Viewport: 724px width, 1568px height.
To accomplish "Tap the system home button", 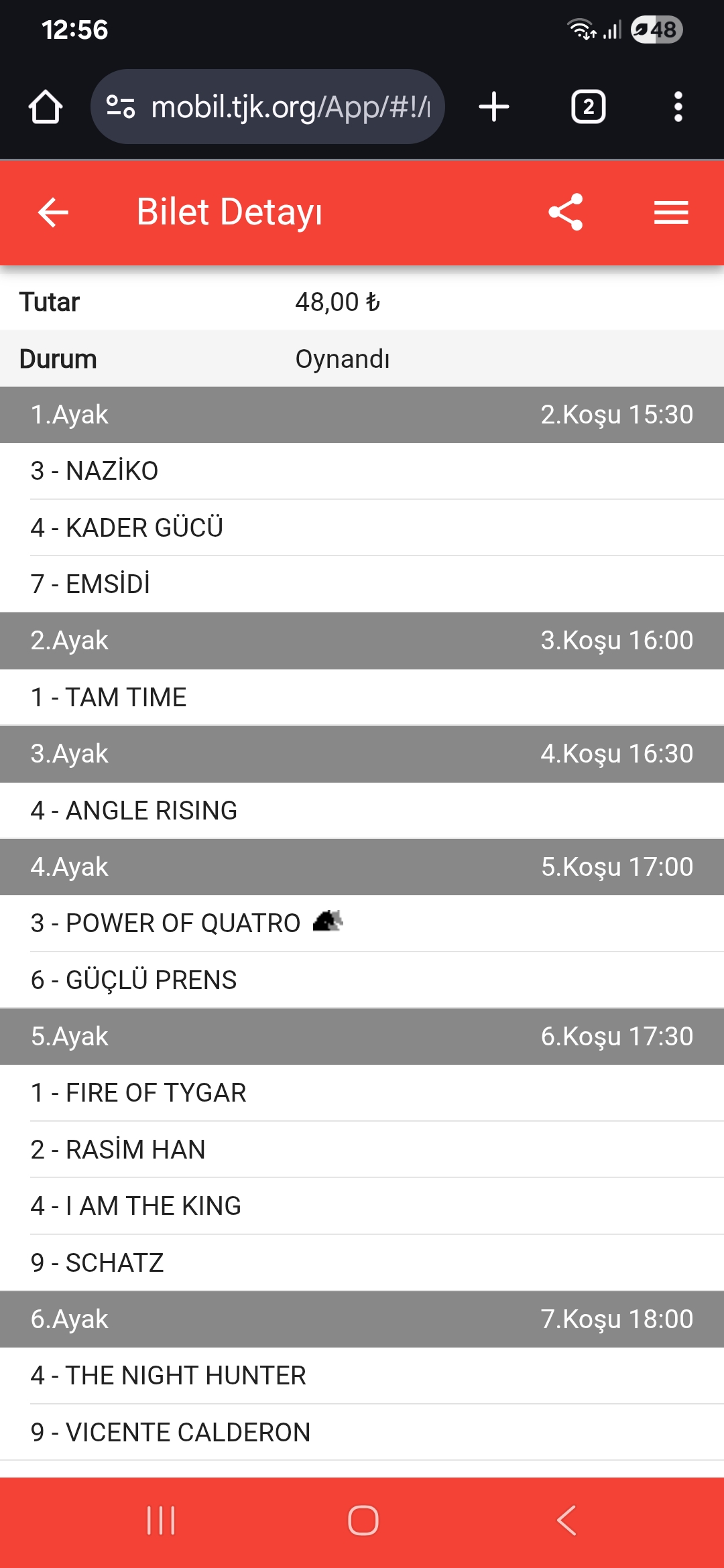I will (x=363, y=1520).
